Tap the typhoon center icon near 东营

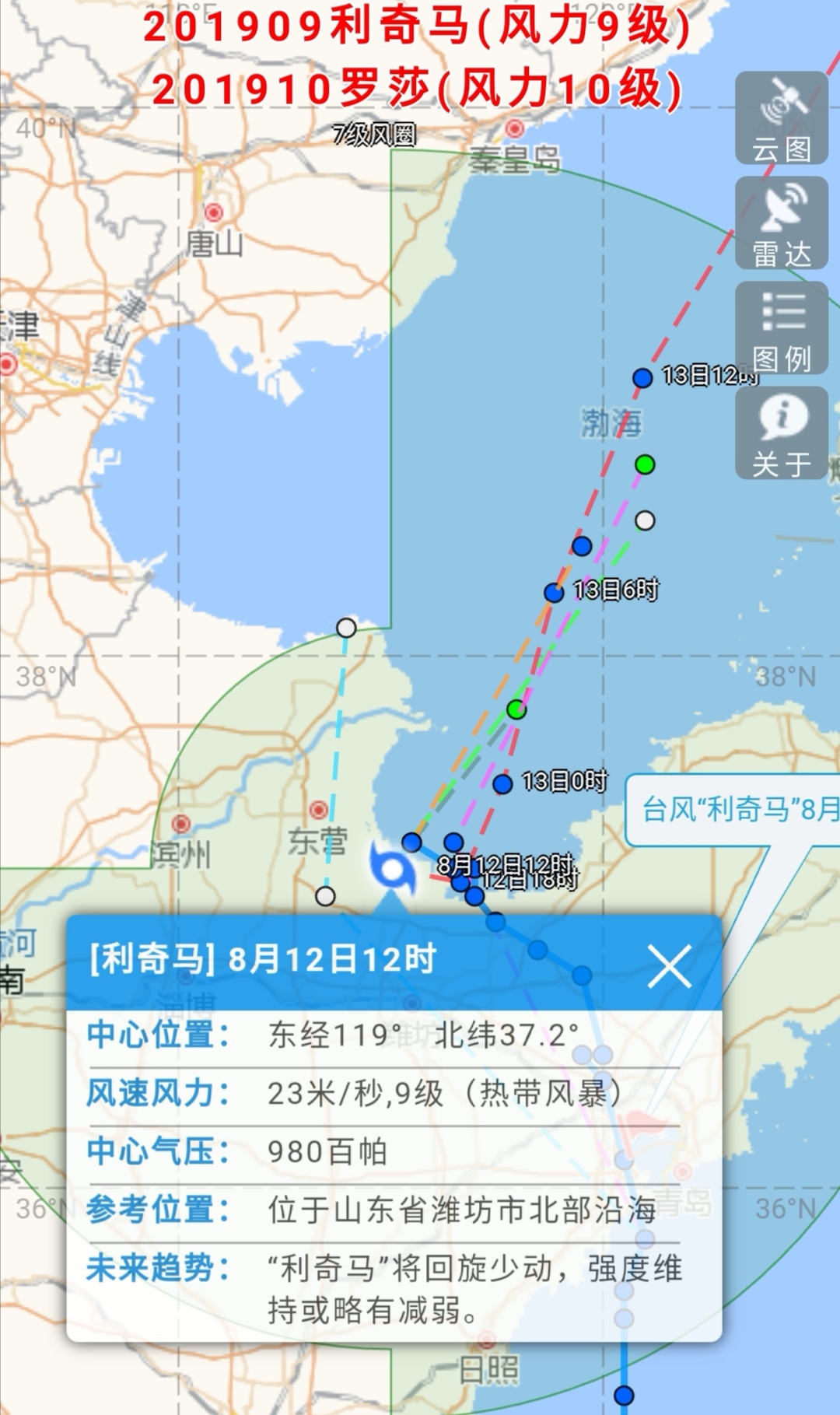[x=393, y=868]
